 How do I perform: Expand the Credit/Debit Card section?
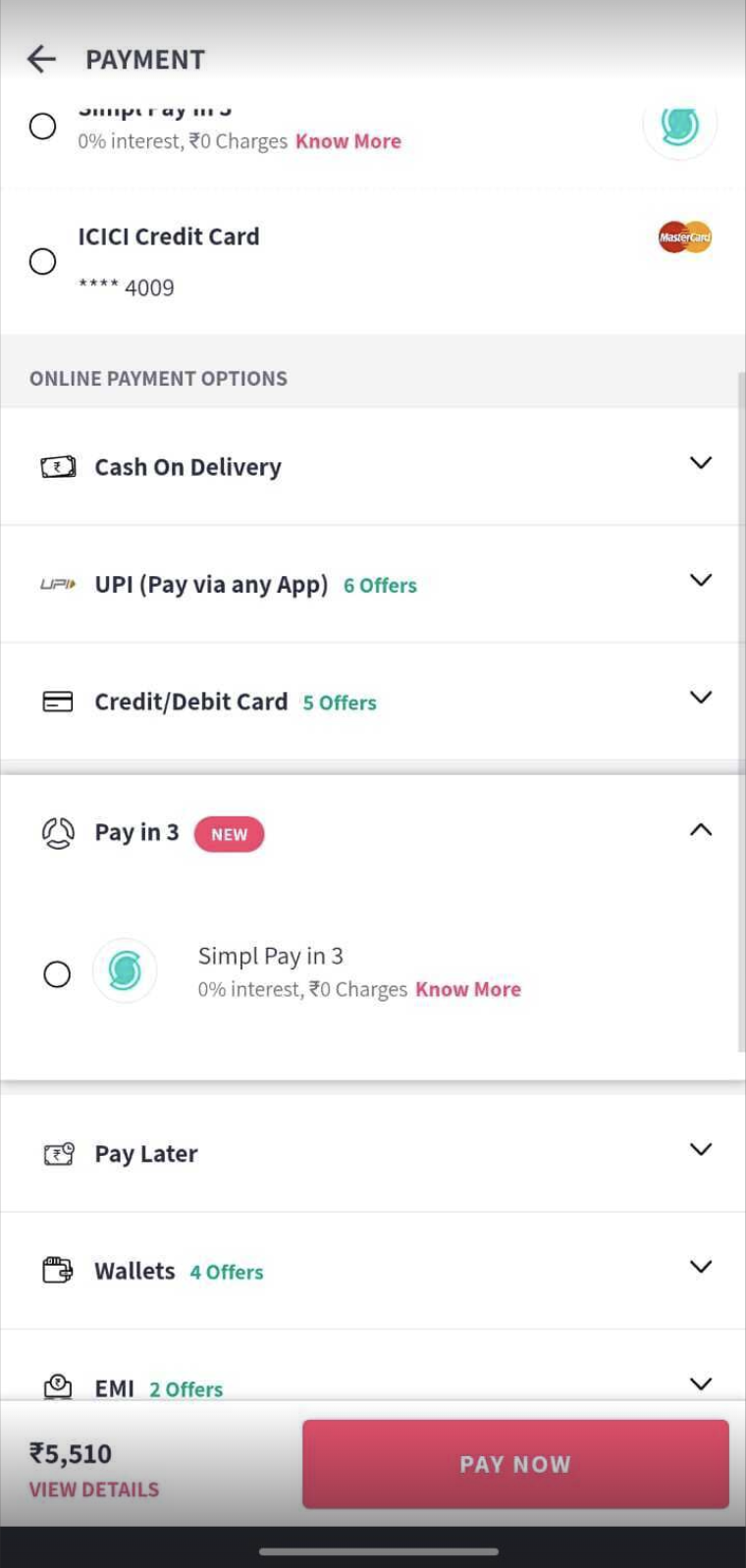700,698
